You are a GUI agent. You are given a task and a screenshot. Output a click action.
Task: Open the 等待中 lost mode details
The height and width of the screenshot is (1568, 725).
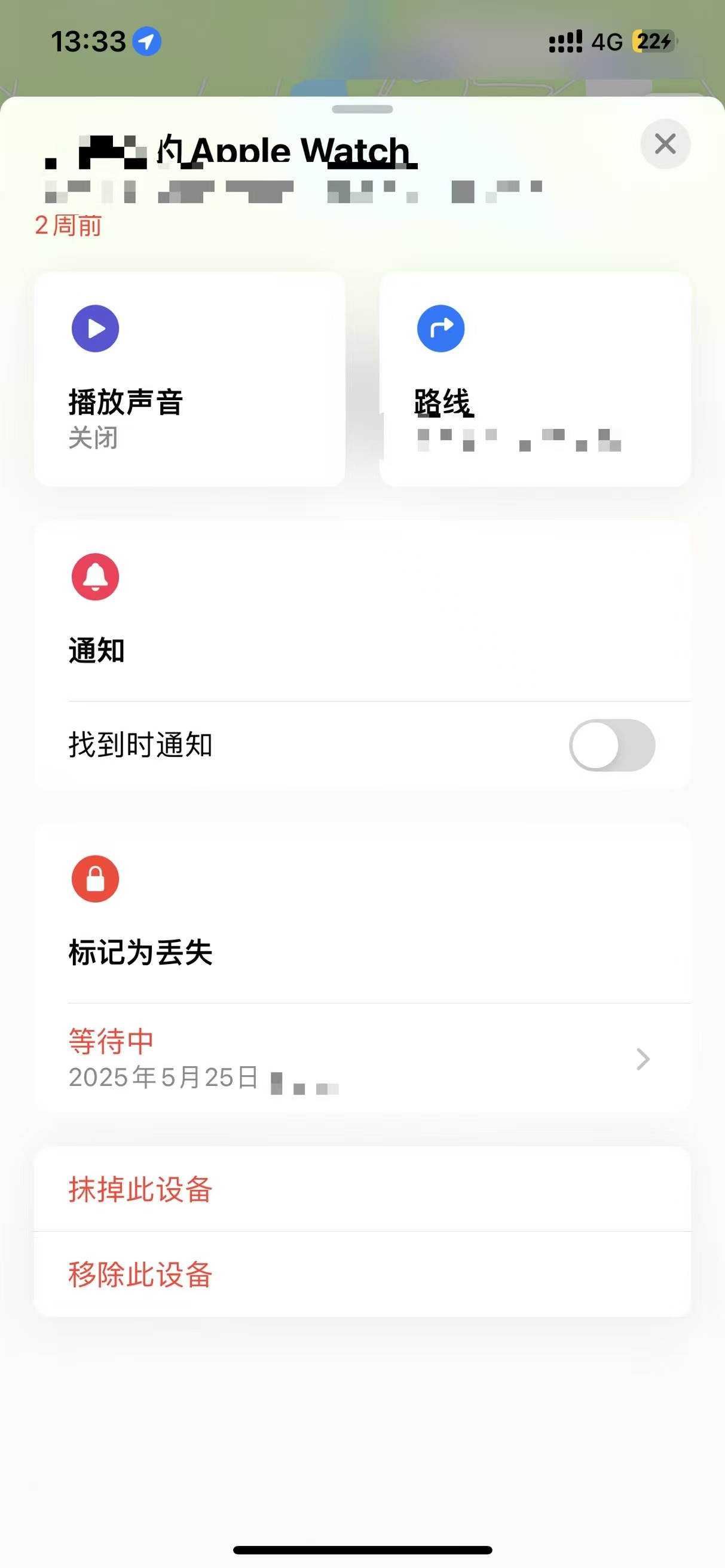[362, 1058]
